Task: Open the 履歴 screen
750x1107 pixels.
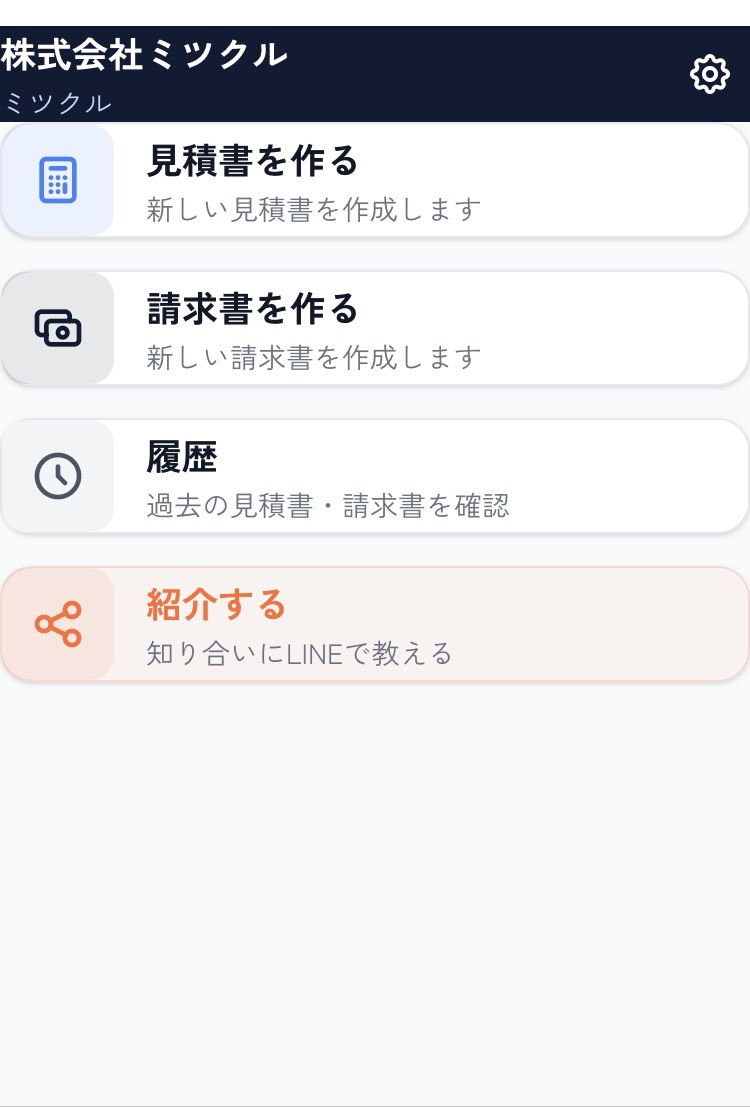Action: click(x=375, y=475)
